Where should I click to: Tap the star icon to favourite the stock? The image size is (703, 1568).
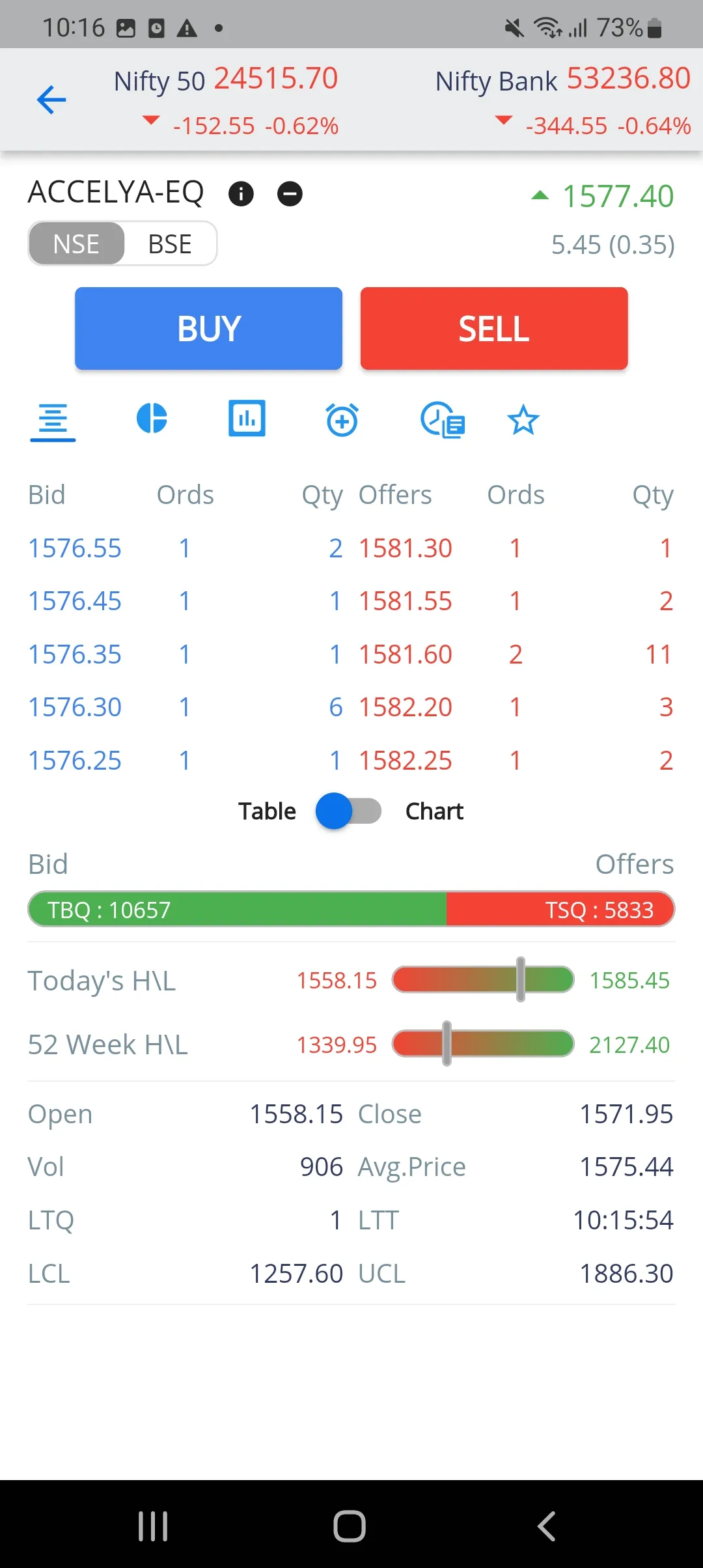tap(523, 420)
